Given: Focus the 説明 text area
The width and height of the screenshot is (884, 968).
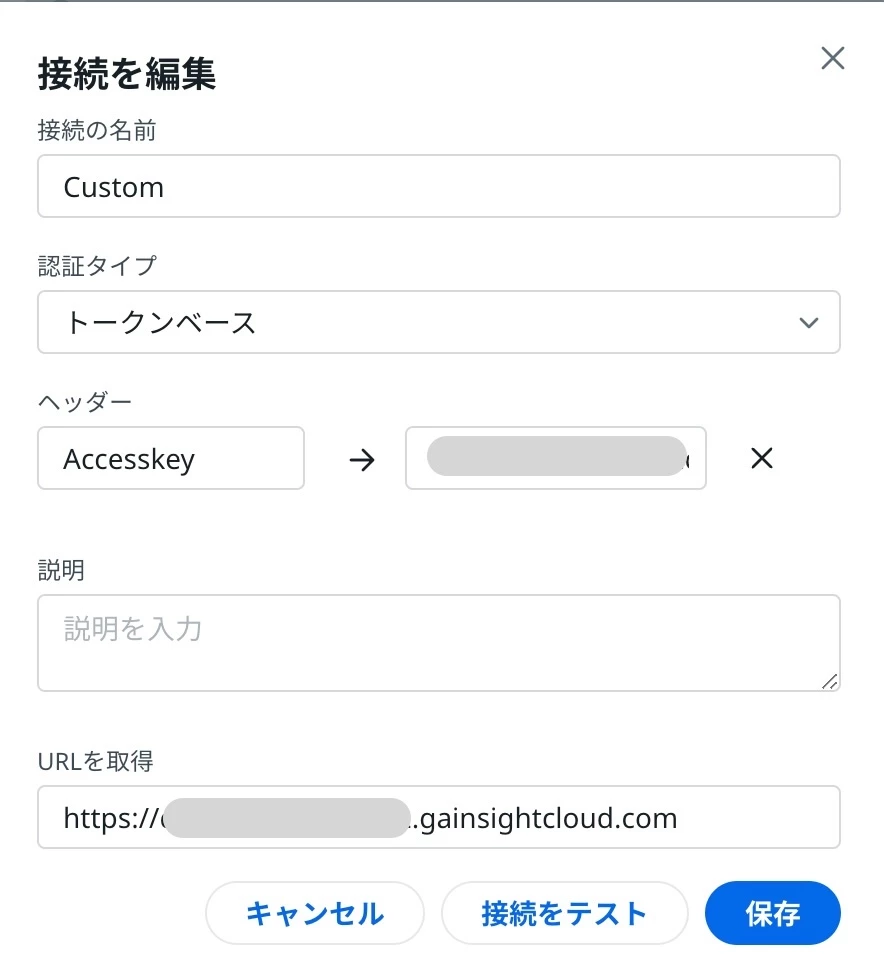Looking at the screenshot, I should (438, 643).
